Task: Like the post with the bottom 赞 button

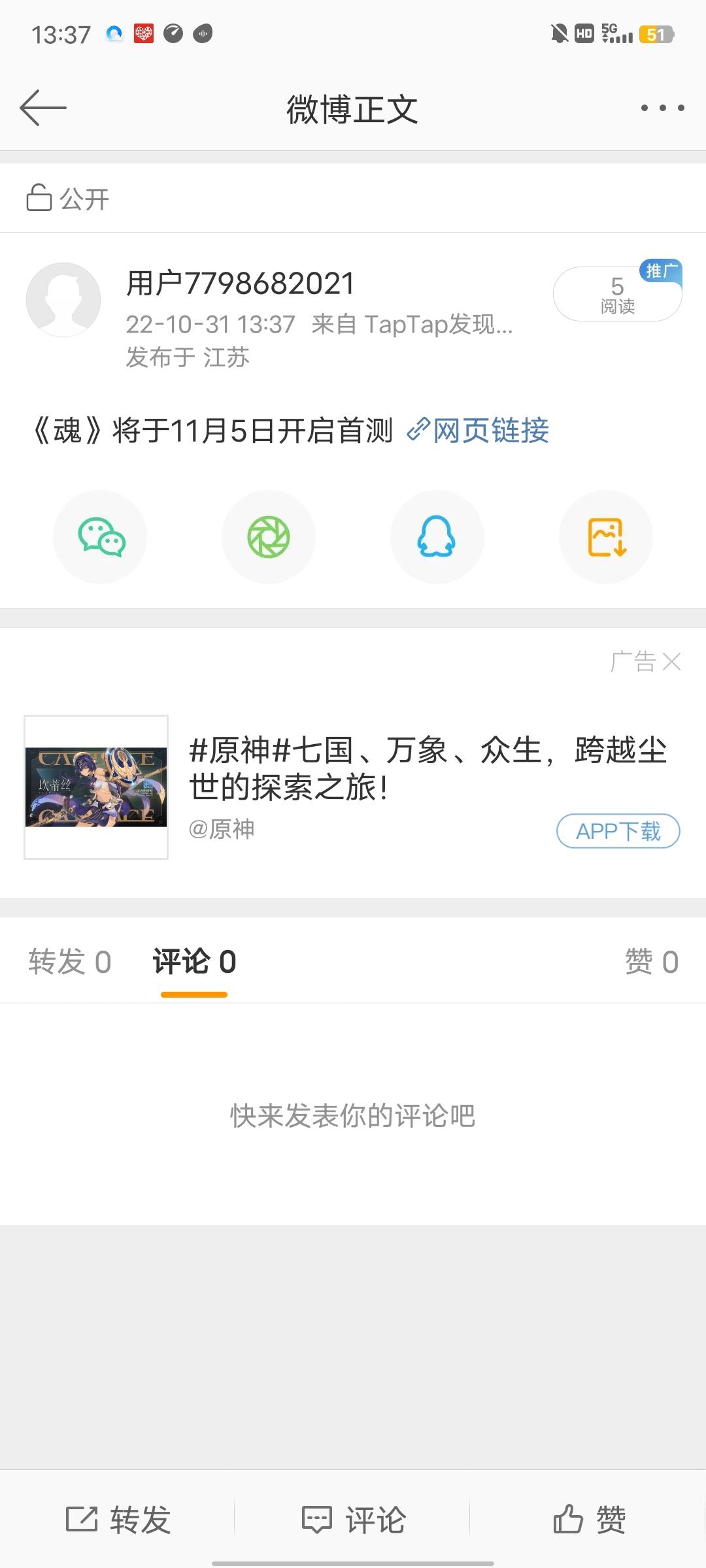Action: click(588, 1519)
